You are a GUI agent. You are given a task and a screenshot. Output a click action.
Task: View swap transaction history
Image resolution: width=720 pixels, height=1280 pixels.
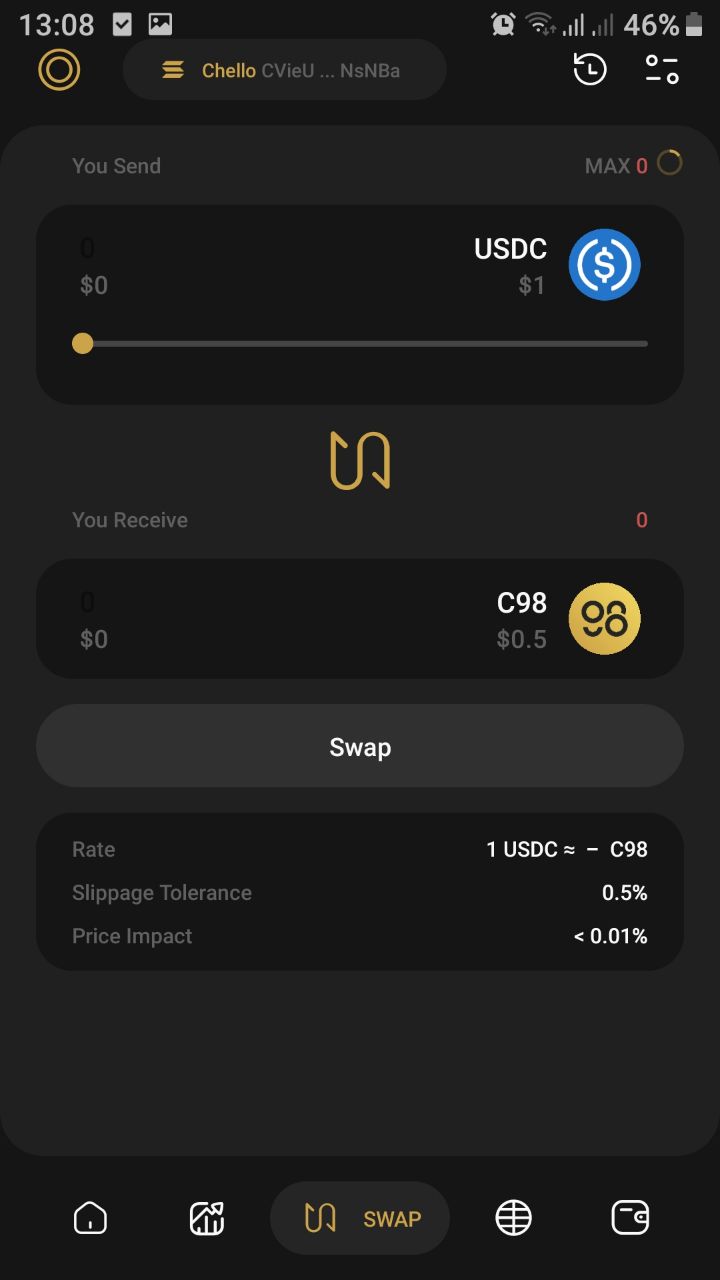pos(590,69)
